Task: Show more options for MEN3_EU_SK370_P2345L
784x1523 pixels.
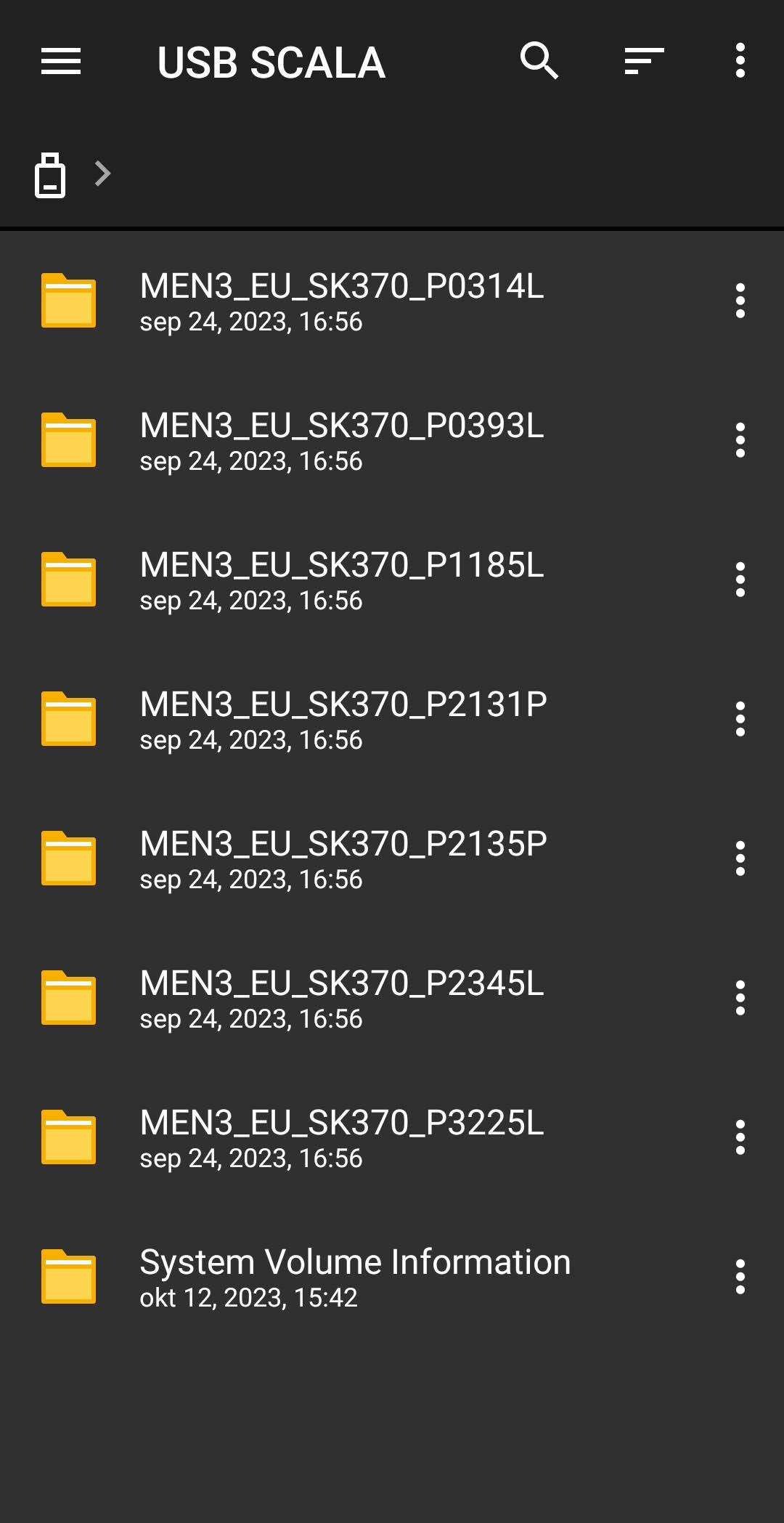Action: [x=740, y=998]
